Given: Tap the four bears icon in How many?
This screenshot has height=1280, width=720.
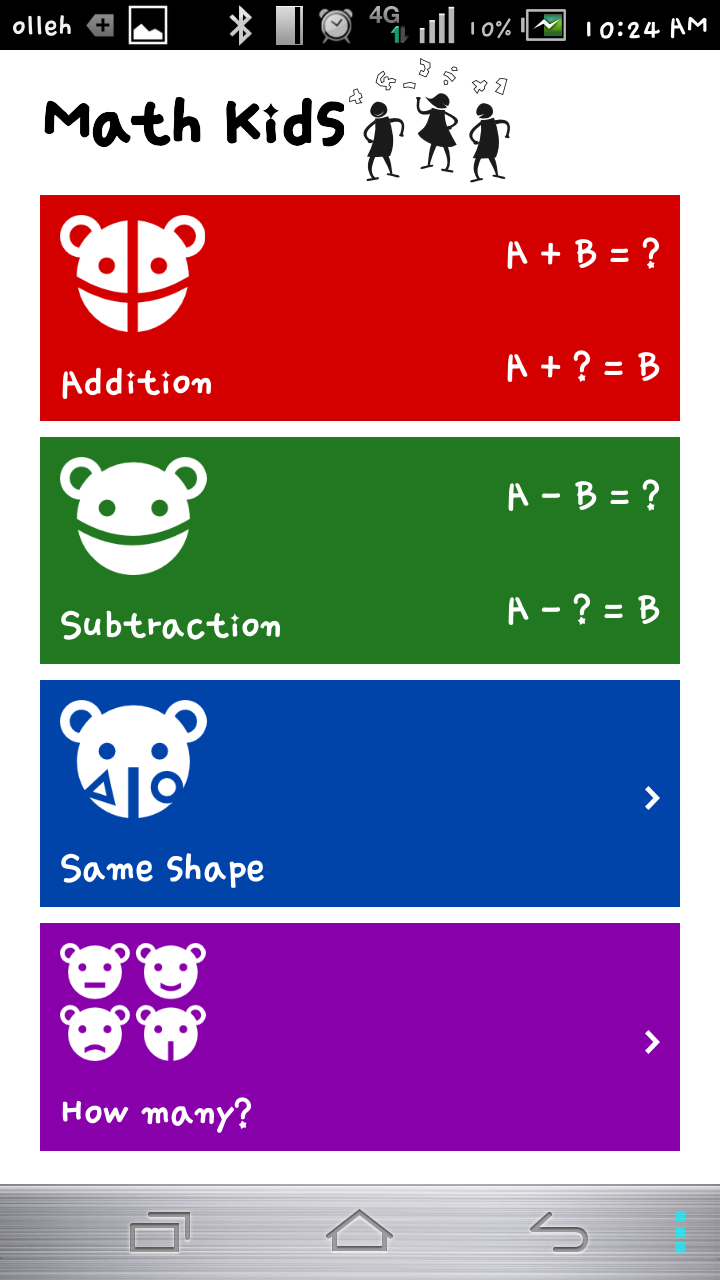Looking at the screenshot, I should 133,1000.
